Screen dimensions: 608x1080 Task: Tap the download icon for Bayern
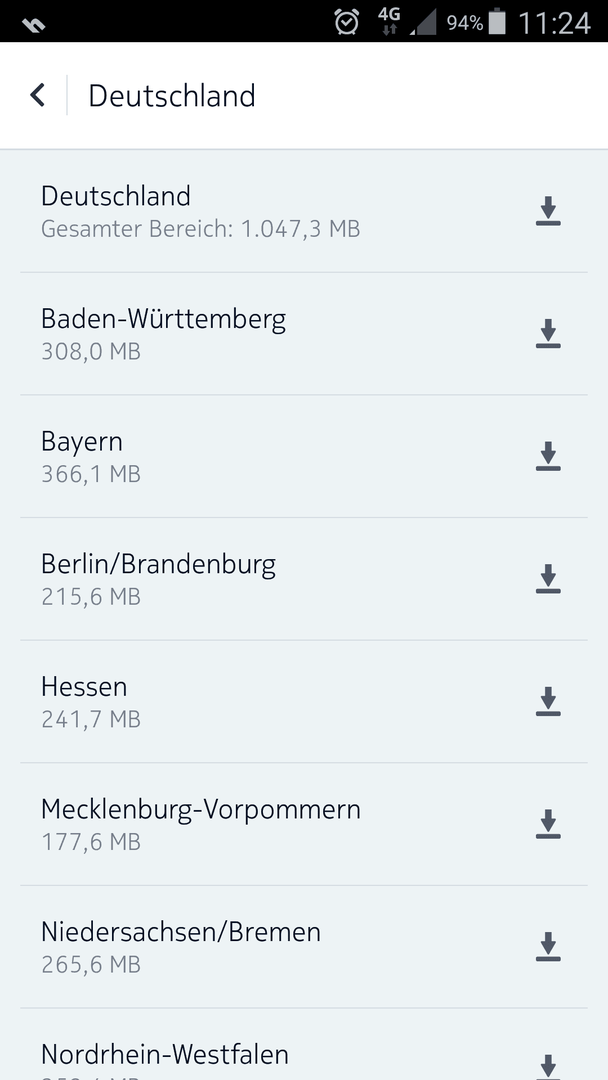coord(548,456)
